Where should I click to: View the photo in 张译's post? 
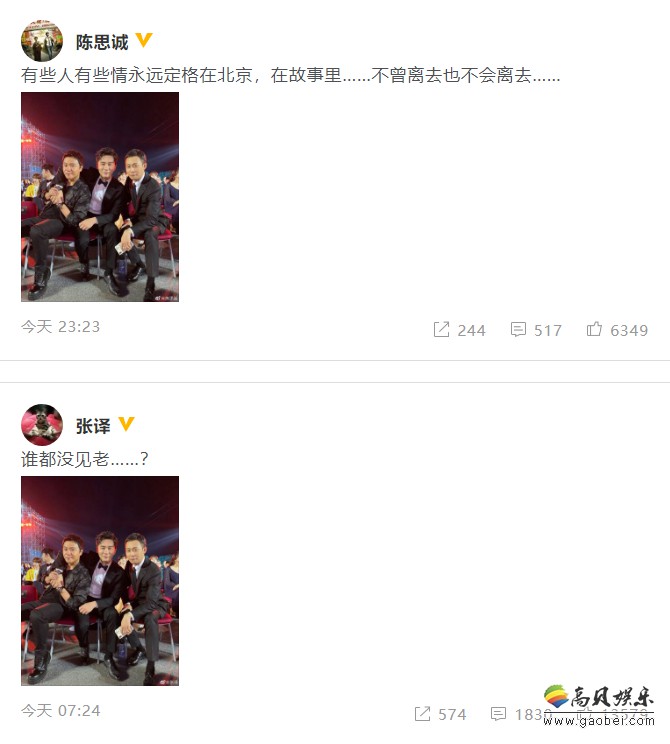tap(100, 580)
